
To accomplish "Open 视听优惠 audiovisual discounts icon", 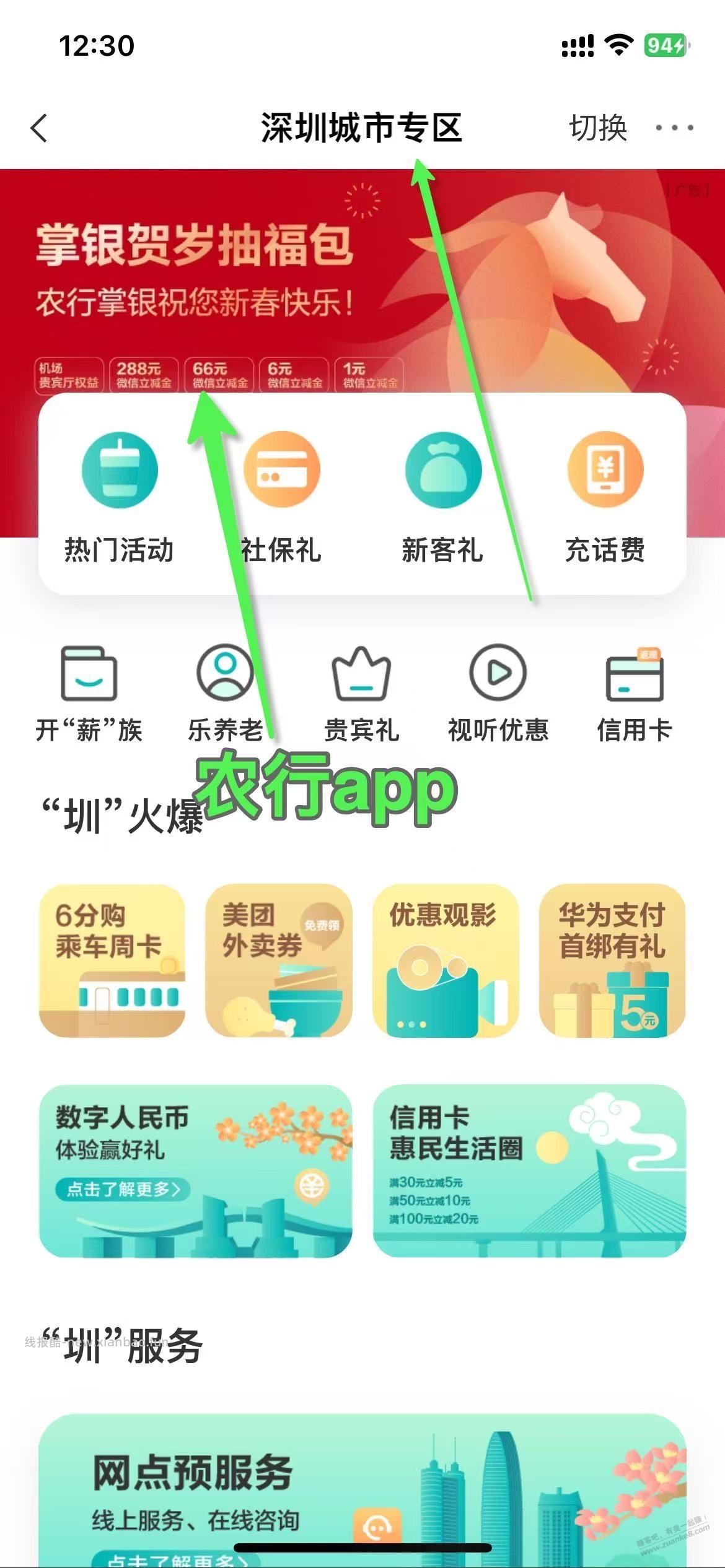I will (x=499, y=694).
